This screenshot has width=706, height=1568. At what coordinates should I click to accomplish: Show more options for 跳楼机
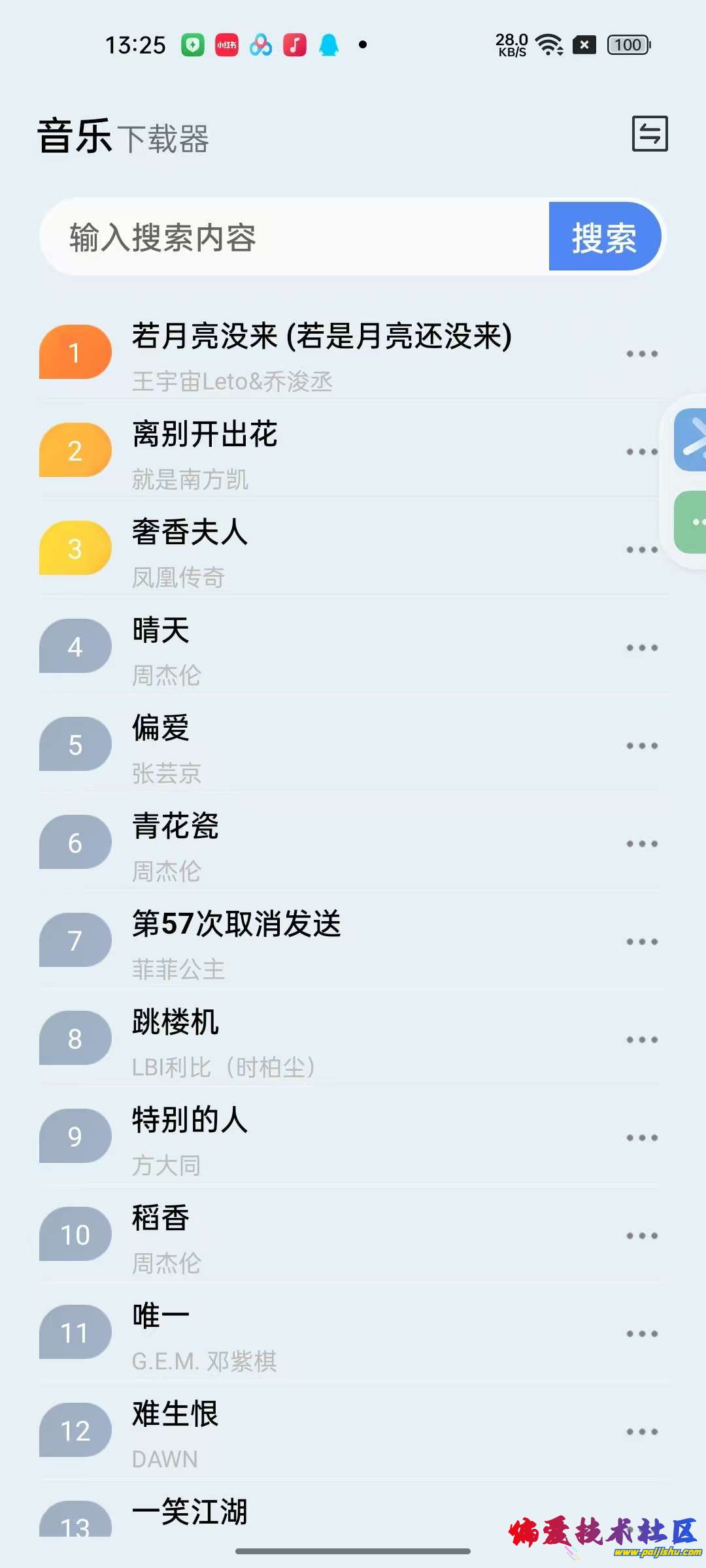click(x=641, y=1039)
